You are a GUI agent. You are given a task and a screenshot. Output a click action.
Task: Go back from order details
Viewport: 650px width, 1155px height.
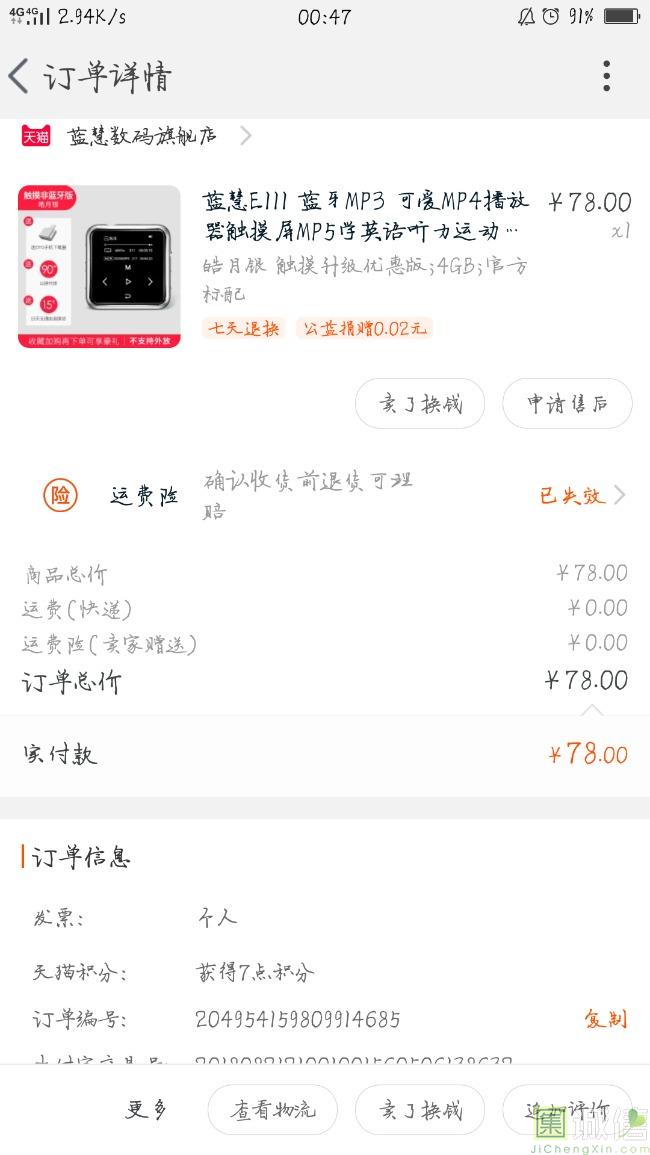20,76
